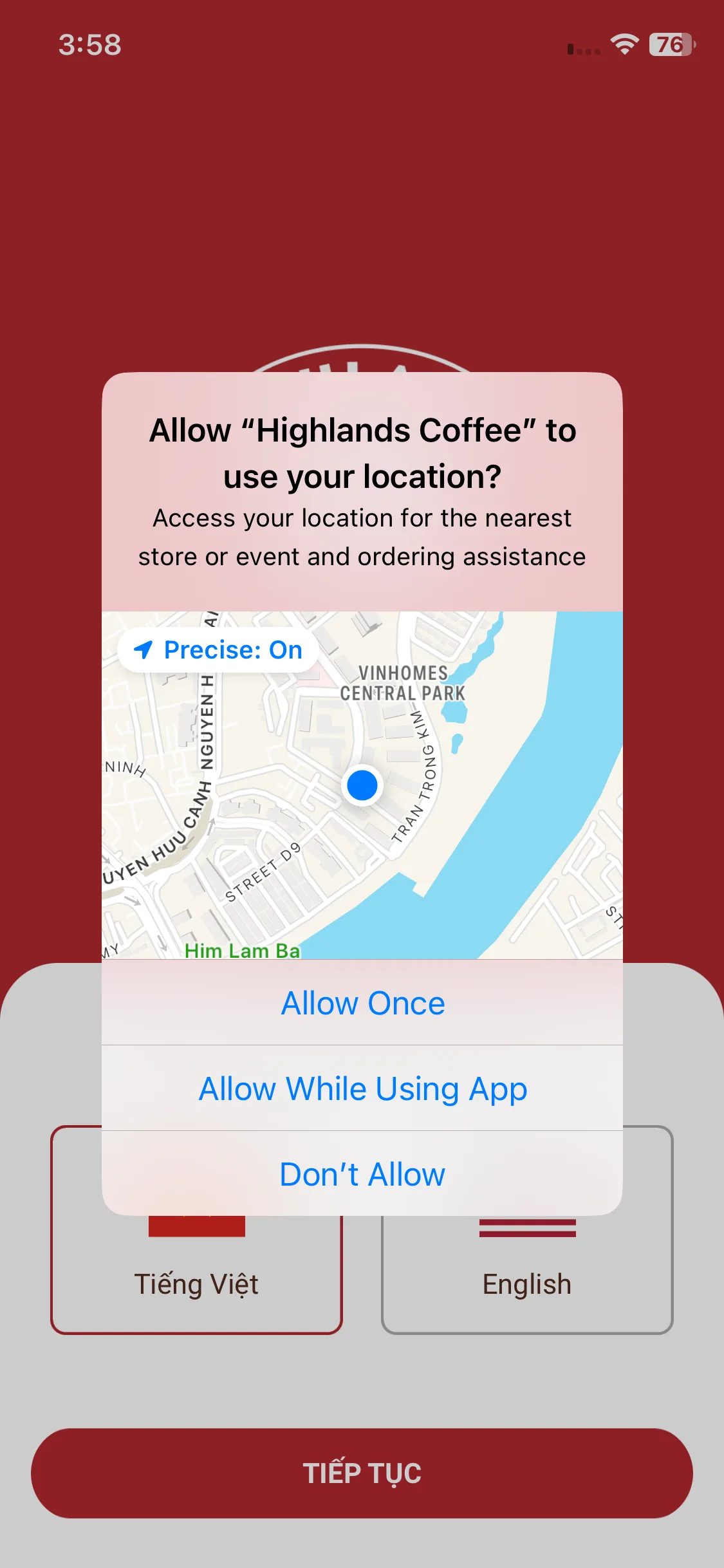Choose Allow While Using App
Screen dimensions: 724x1568
click(x=362, y=1088)
